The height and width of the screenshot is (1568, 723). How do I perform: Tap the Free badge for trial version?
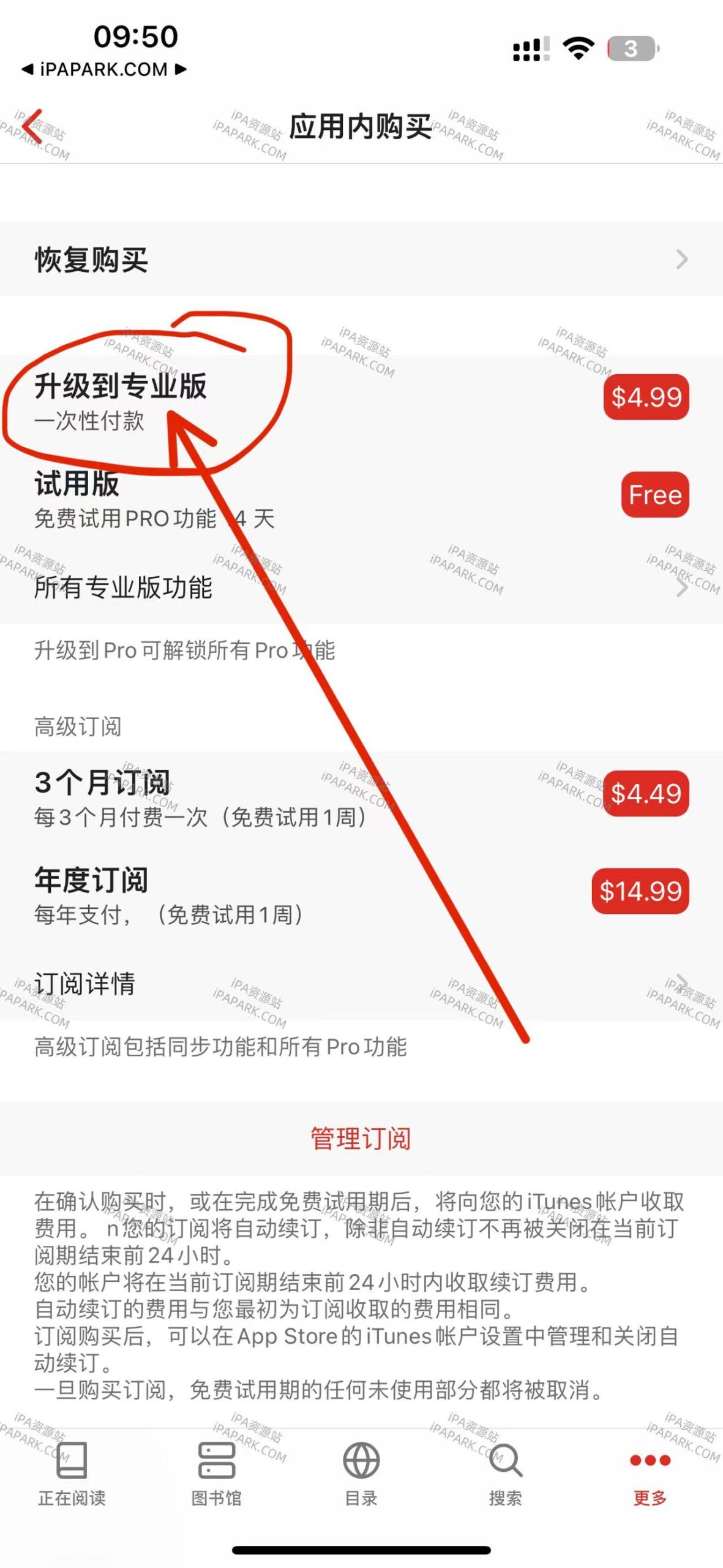(654, 494)
